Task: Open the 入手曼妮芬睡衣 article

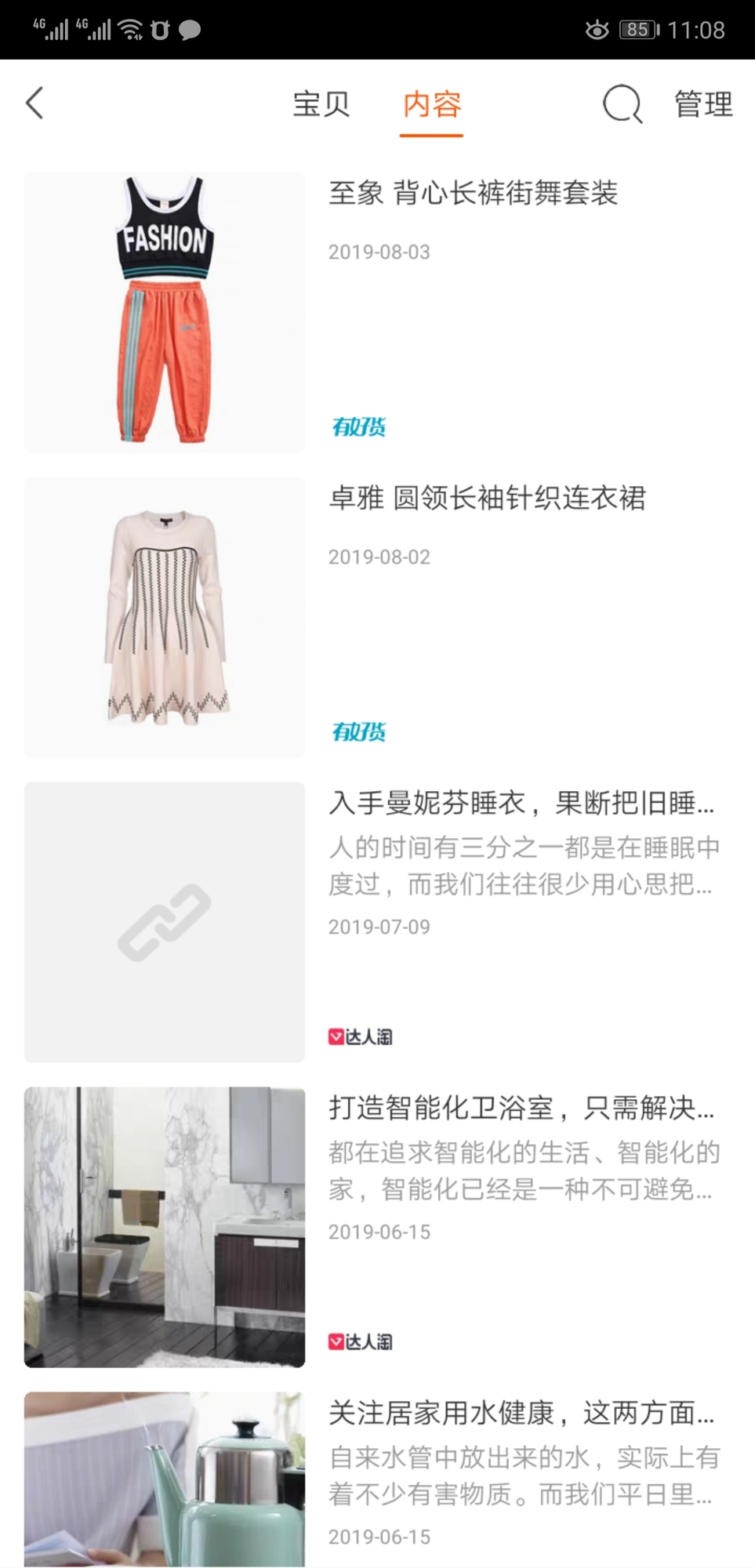Action: coord(521,803)
